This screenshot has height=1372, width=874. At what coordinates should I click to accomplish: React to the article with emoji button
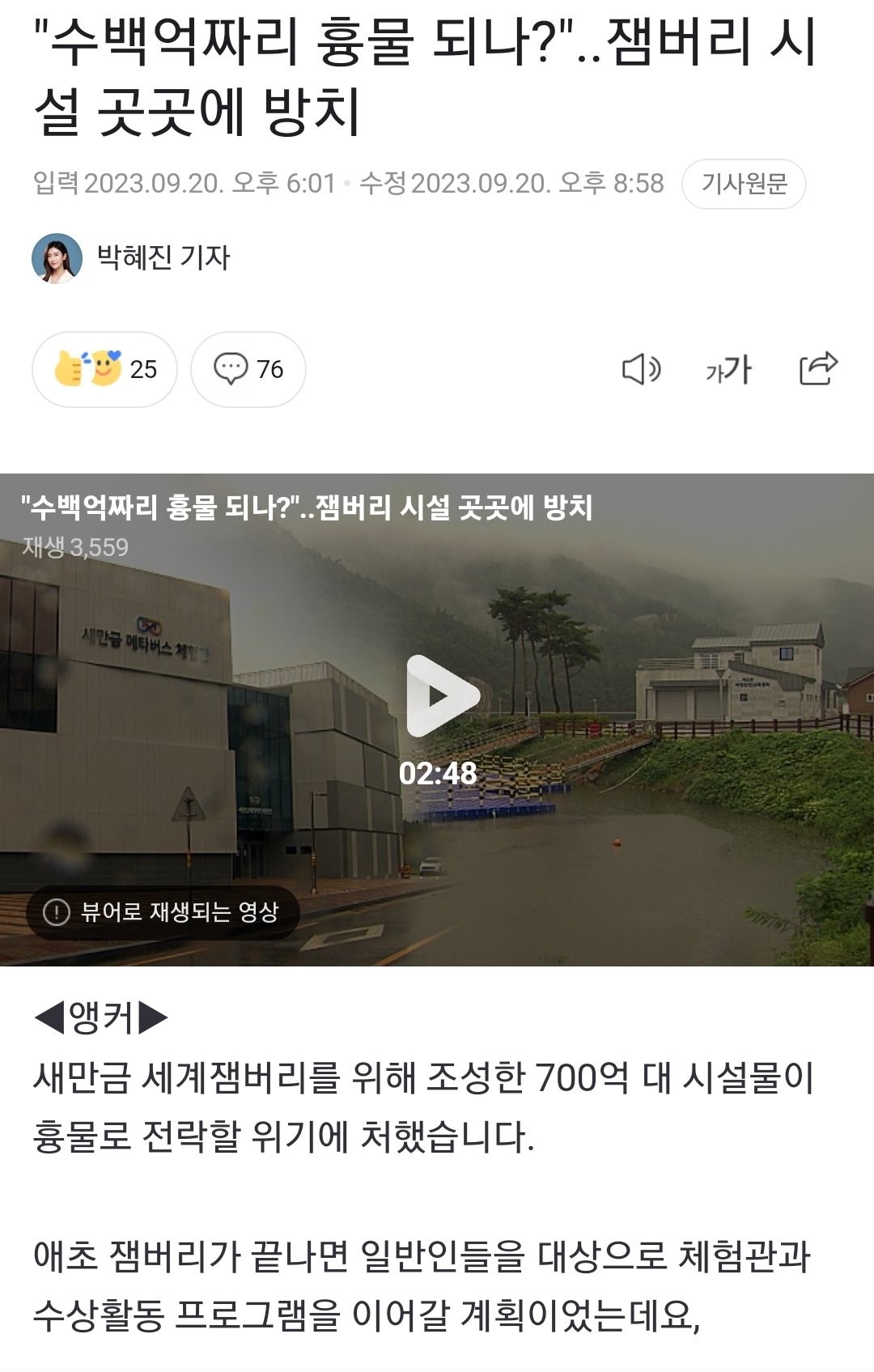[x=104, y=369]
